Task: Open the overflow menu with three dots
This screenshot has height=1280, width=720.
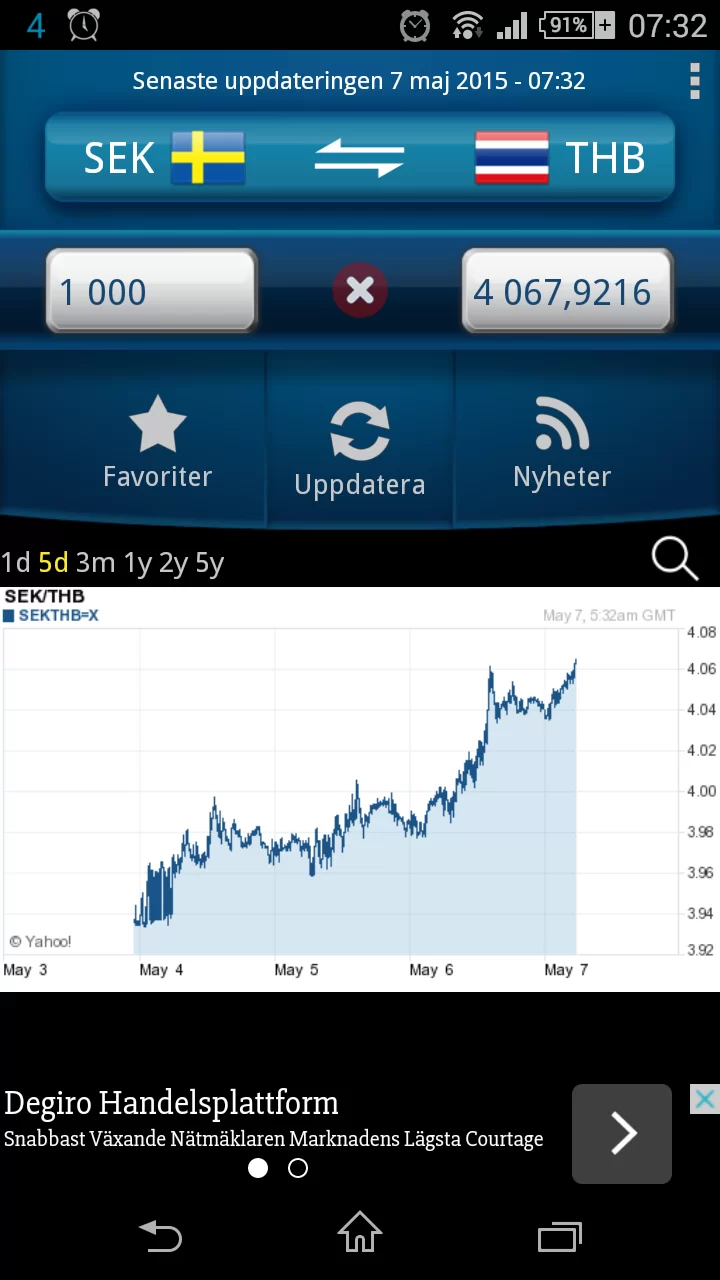Action: [x=694, y=81]
